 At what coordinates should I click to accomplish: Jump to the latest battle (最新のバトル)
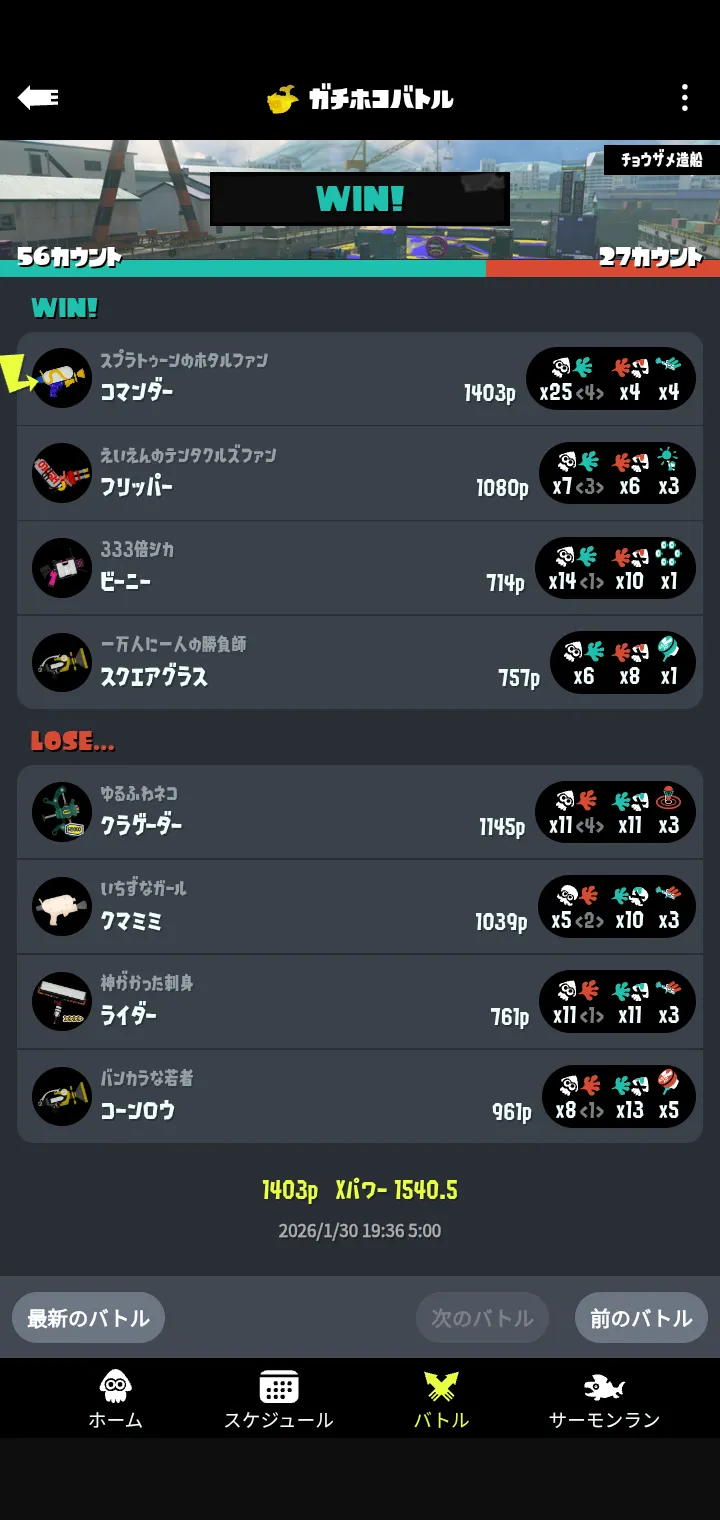pos(88,1318)
